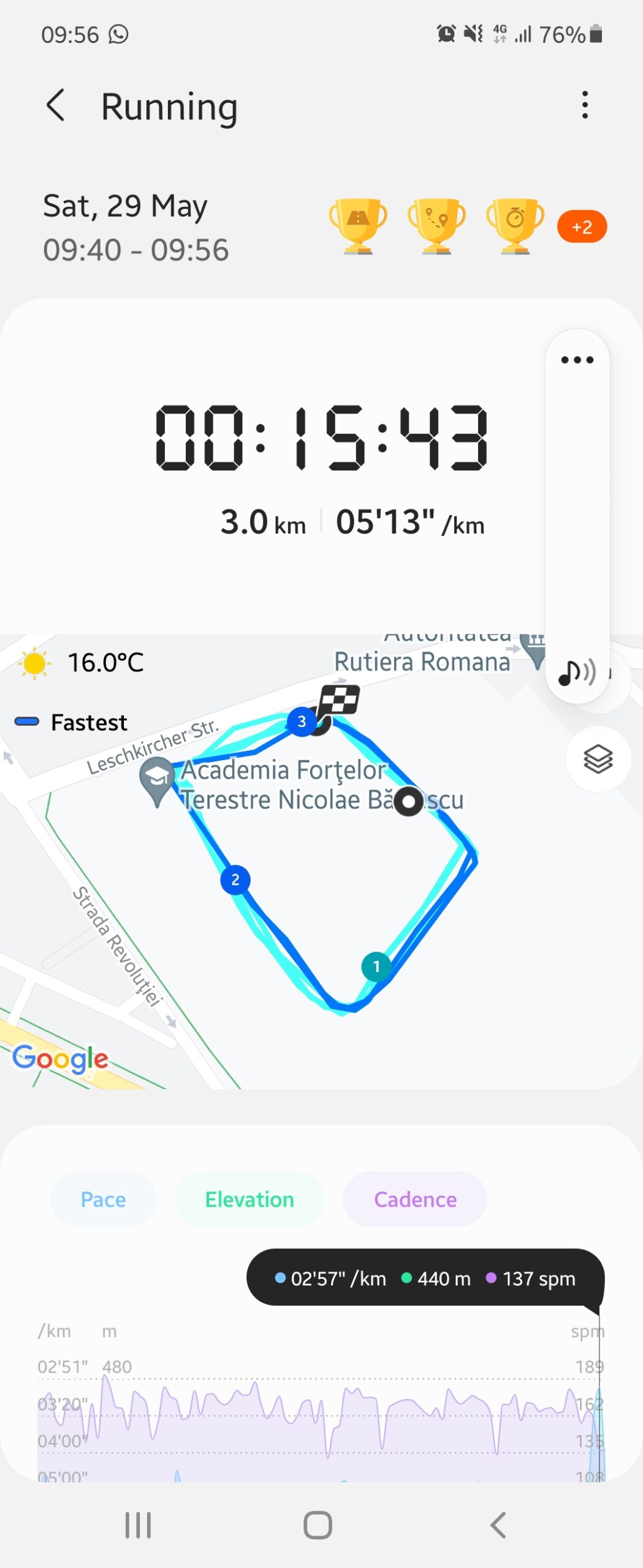The height and width of the screenshot is (1568, 643).
Task: Tap kilometer marker 2 on route
Action: click(235, 880)
